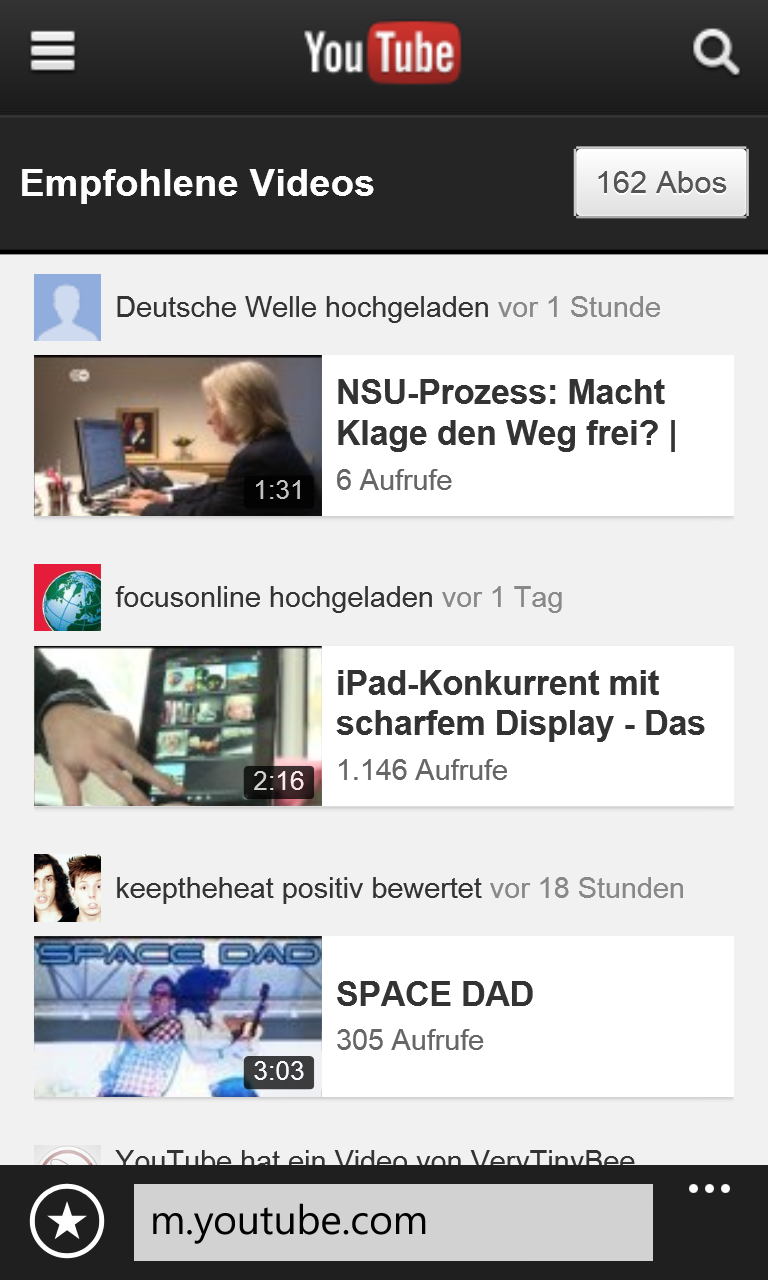The height and width of the screenshot is (1280, 768).
Task: Open the focusonline channel avatar
Action: (x=67, y=597)
